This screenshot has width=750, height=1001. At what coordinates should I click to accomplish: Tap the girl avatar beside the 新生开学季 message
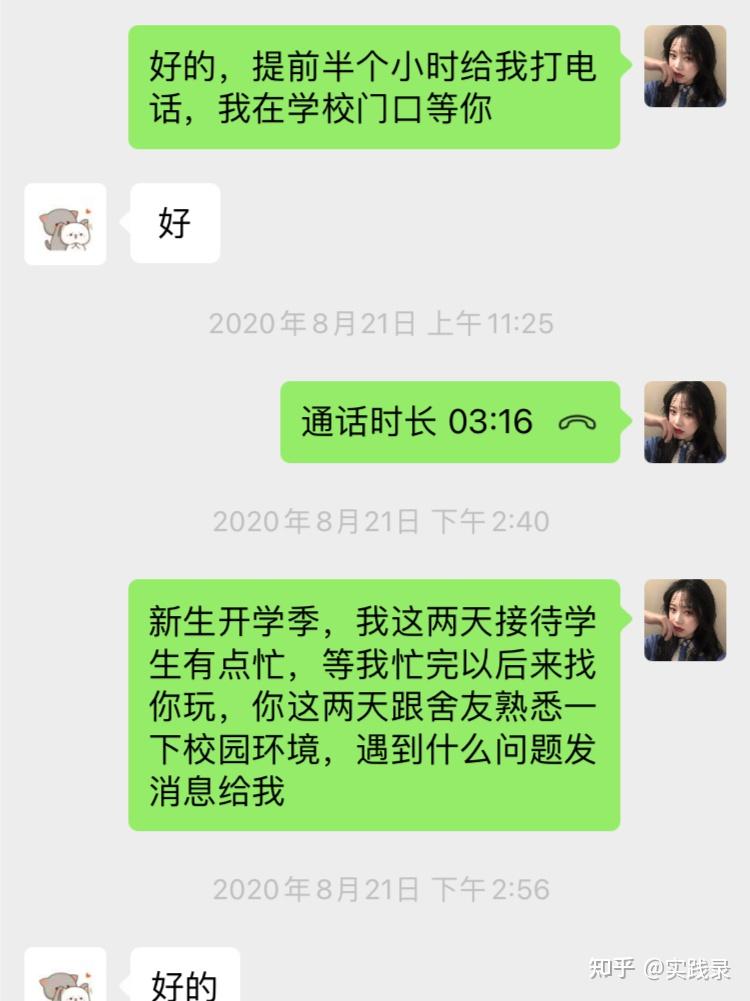tap(684, 620)
